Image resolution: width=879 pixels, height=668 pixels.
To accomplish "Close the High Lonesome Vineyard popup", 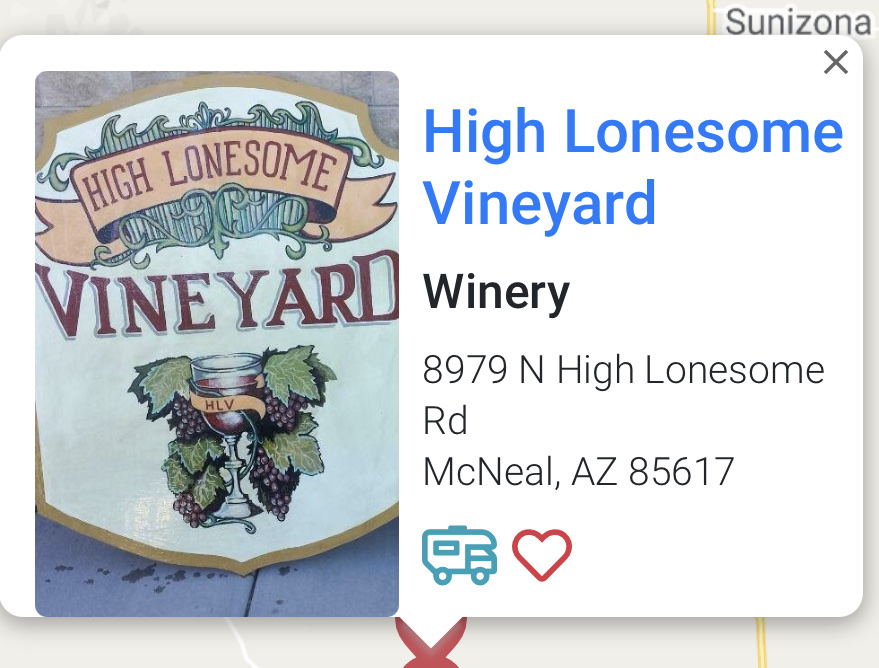I will pyautogui.click(x=835, y=63).
